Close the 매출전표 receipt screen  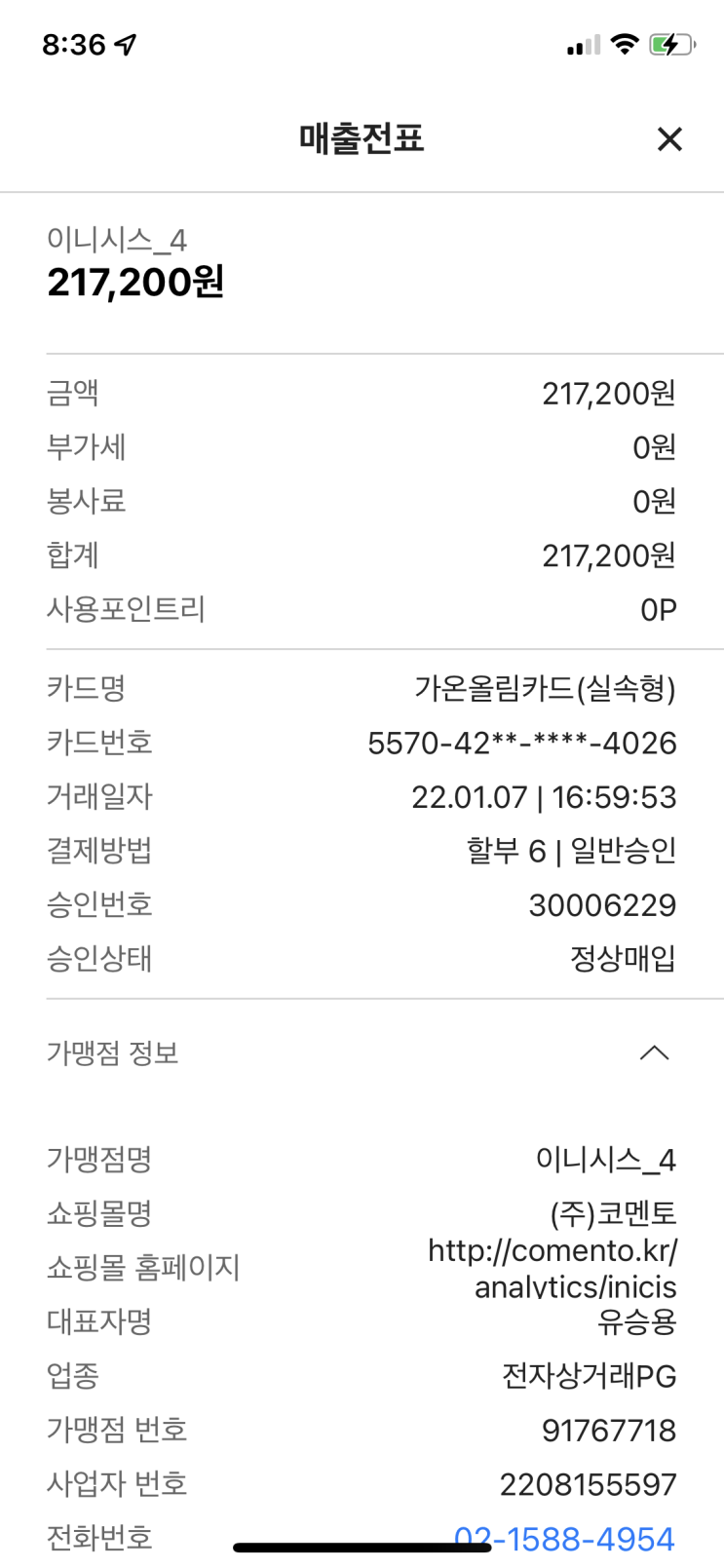(669, 139)
